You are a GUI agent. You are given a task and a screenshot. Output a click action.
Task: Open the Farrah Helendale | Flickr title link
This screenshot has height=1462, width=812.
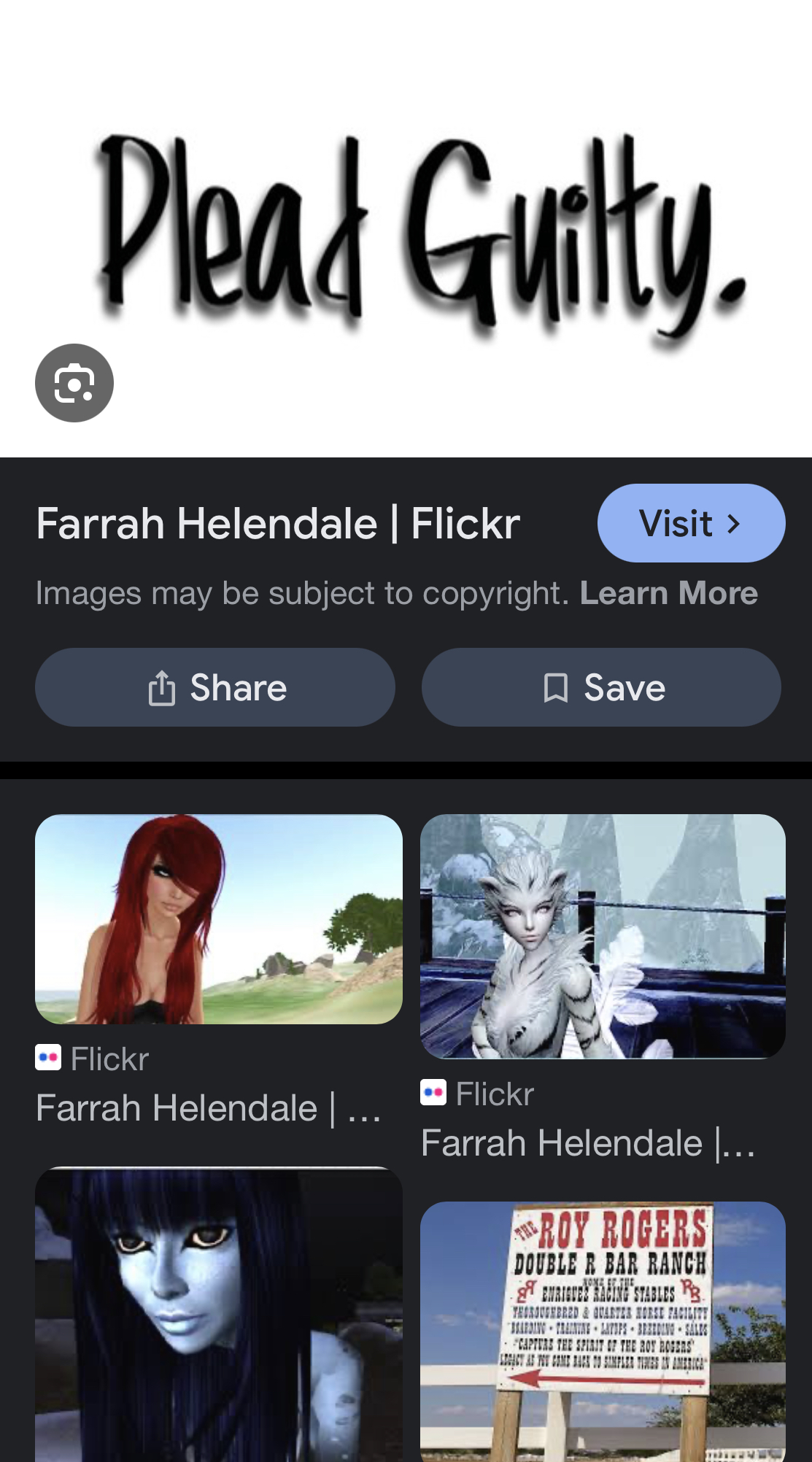click(x=278, y=524)
